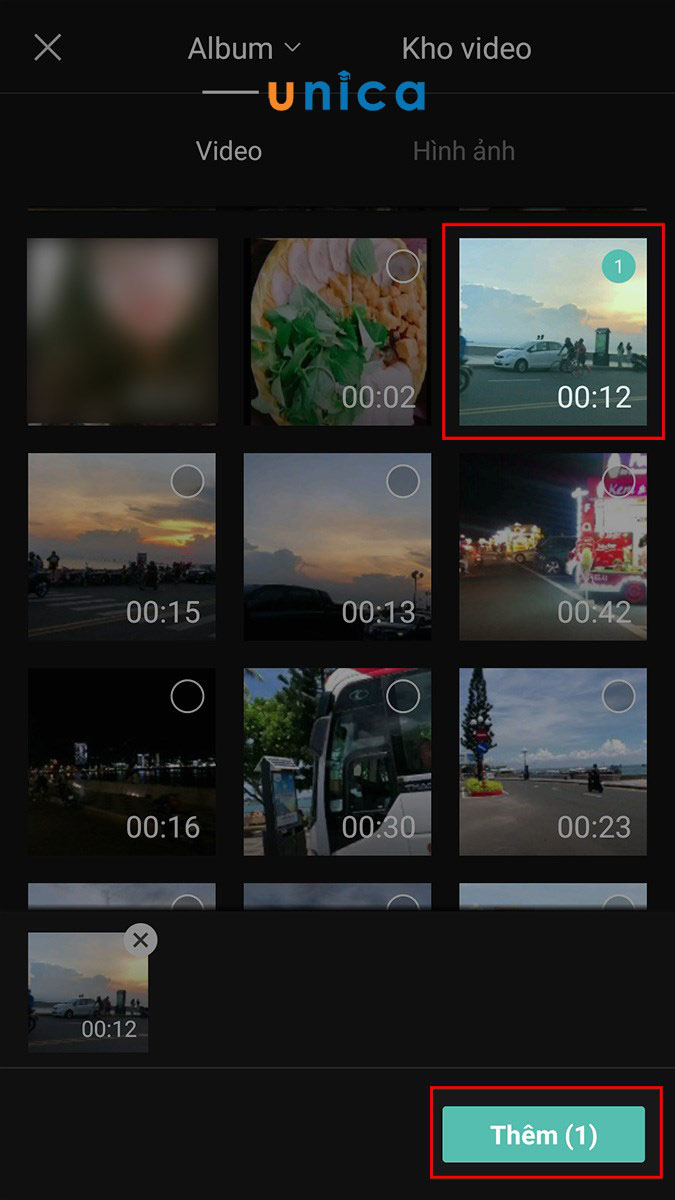Open the Album dropdown
675x1200 pixels.
click(x=244, y=48)
